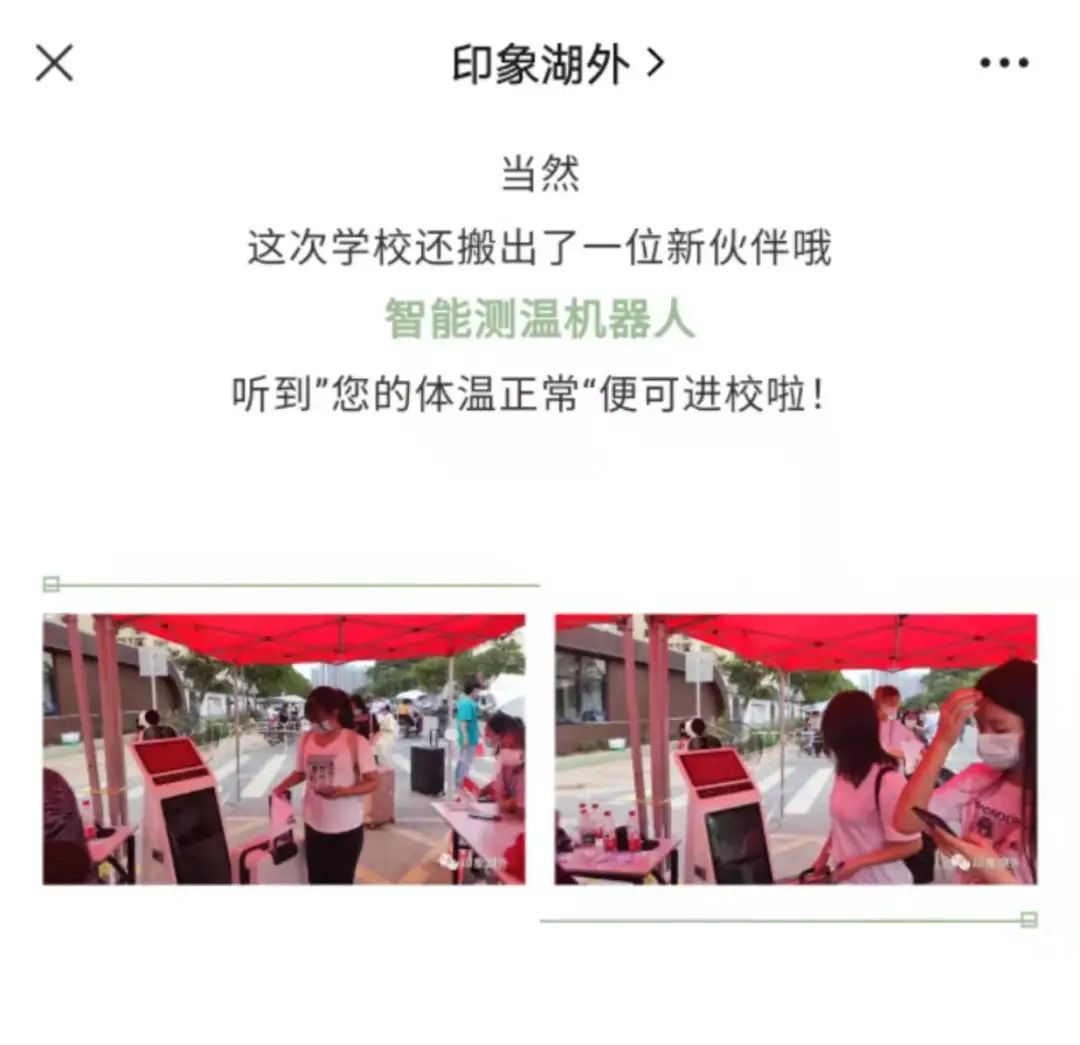Close the article with the X button
1080x1045 pixels.
pyautogui.click(x=54, y=64)
